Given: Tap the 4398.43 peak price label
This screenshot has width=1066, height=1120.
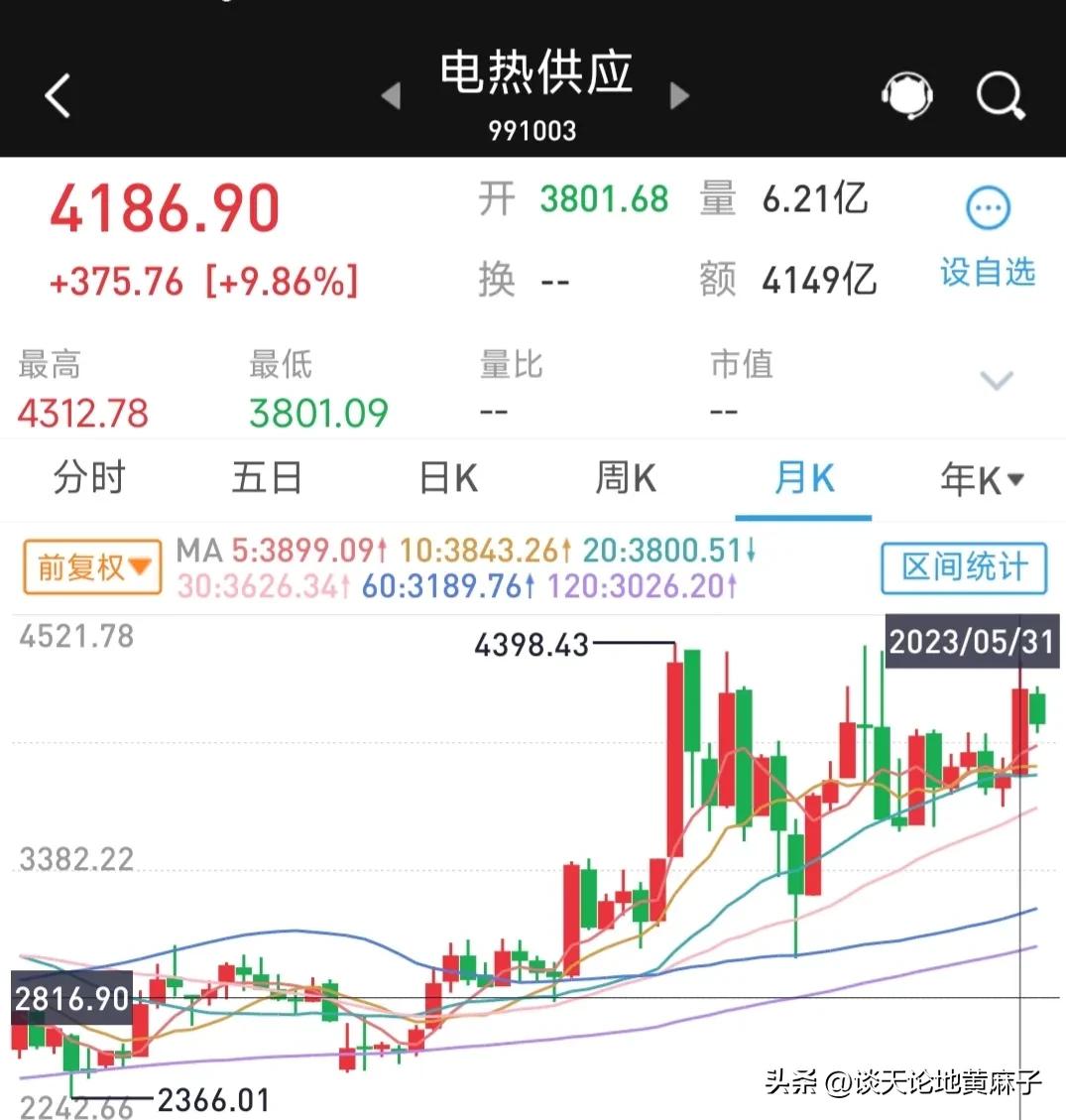Looking at the screenshot, I should click(x=530, y=645).
